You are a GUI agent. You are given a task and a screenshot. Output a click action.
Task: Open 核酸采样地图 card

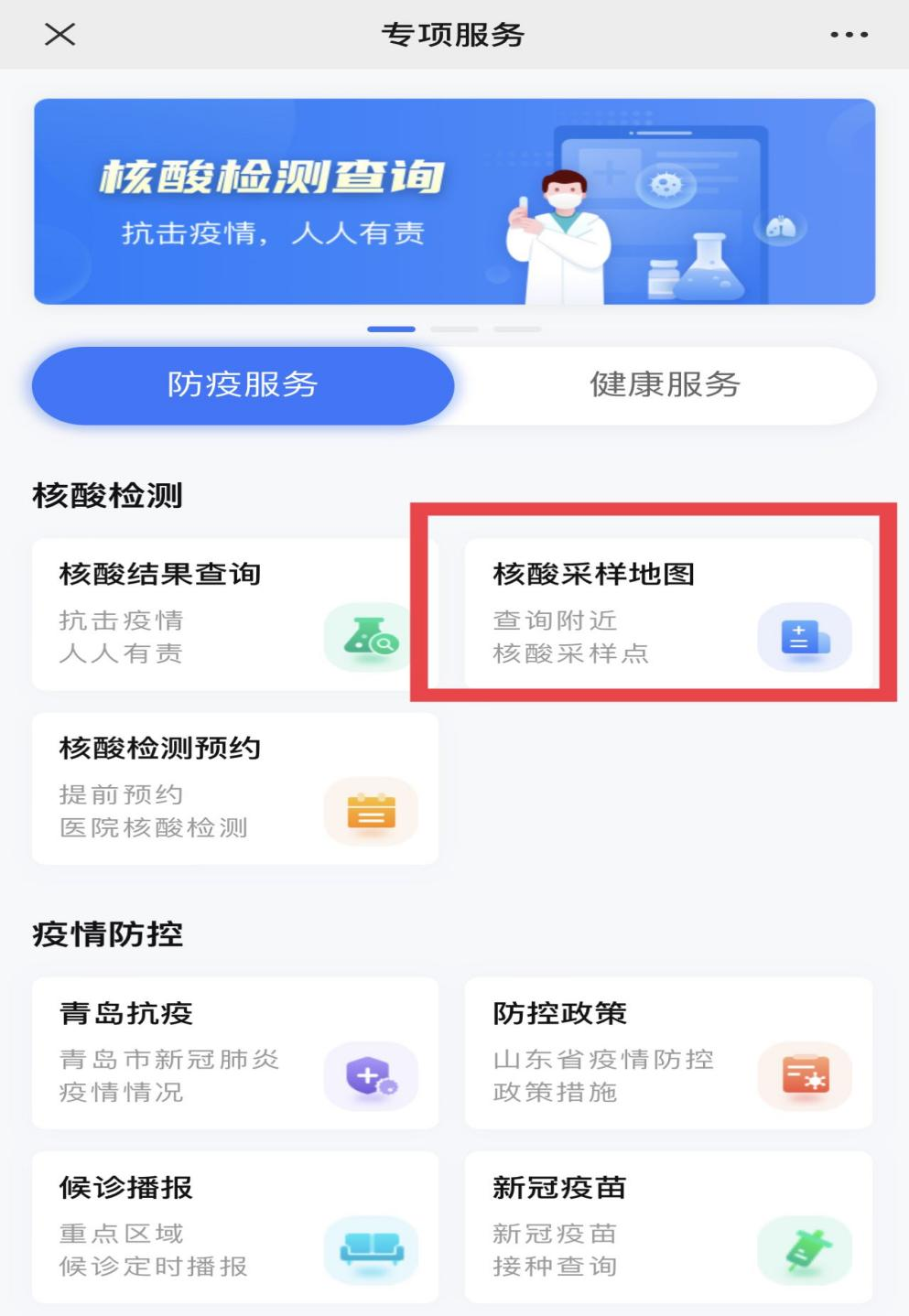click(668, 613)
